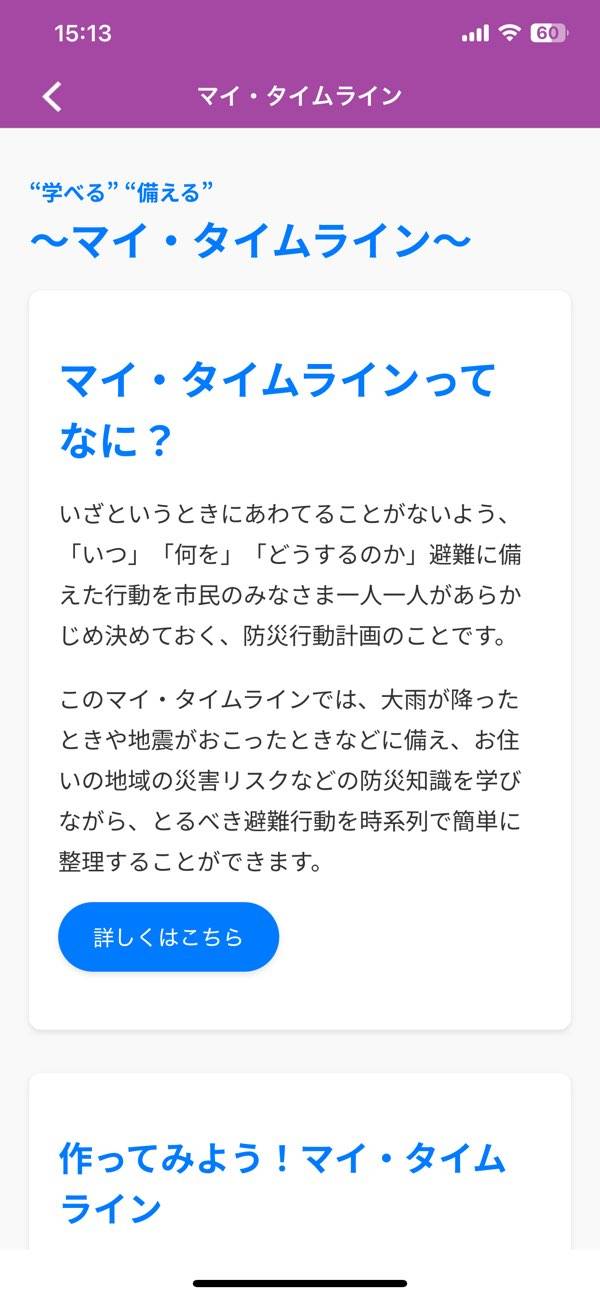Go back using the header arrow
This screenshot has width=600, height=1299.
coord(52,96)
